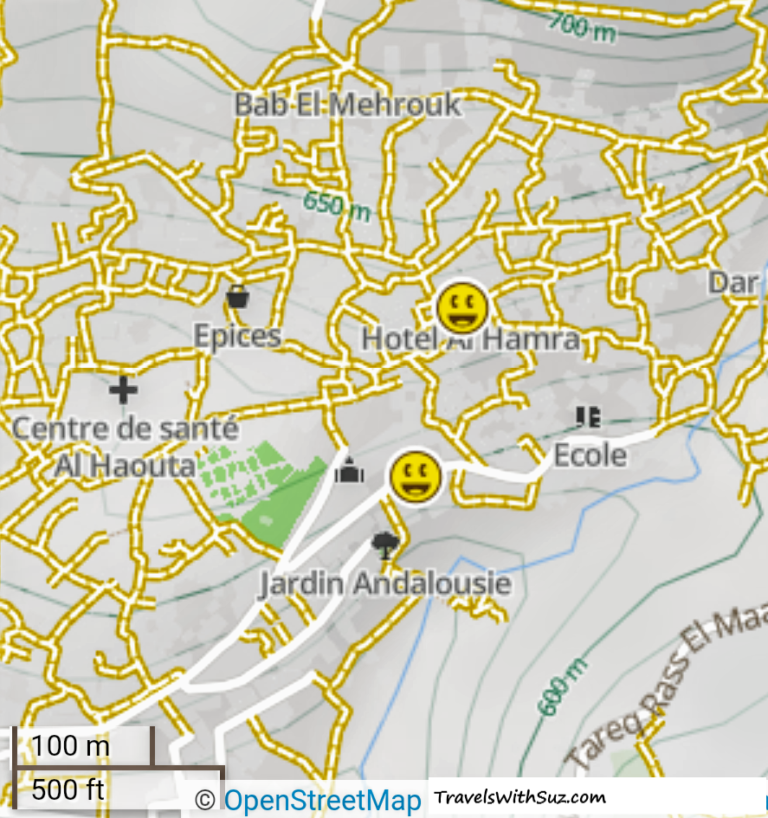Select the smiley marker near Jardin Andalousie
The width and height of the screenshot is (768, 818).
pos(415,476)
